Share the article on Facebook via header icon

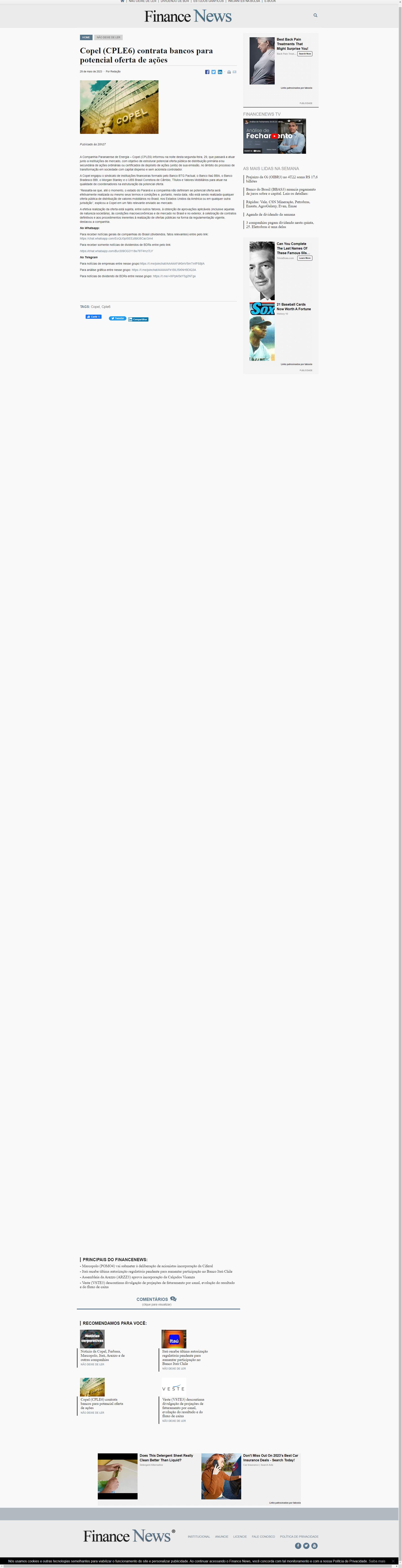(x=207, y=72)
